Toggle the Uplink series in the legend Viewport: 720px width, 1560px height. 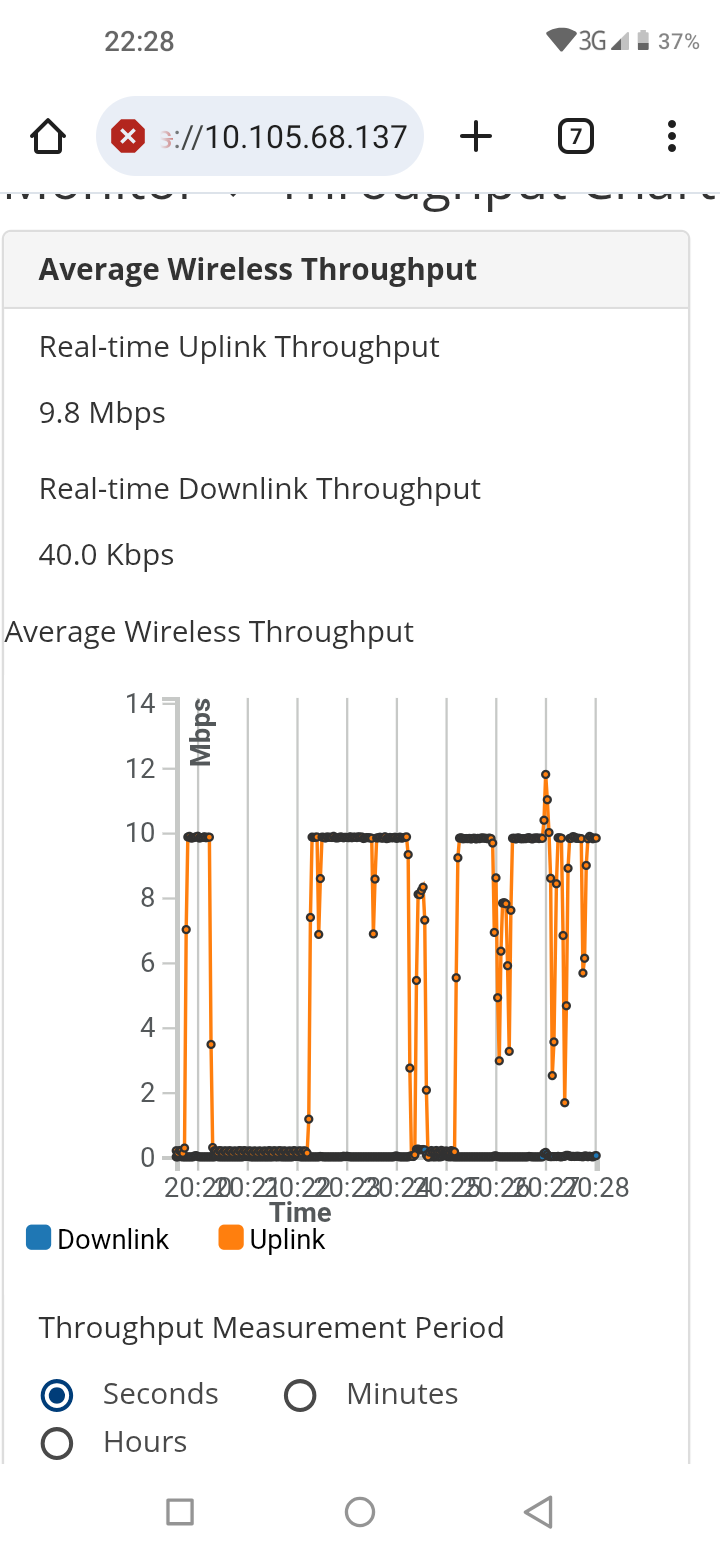(272, 1239)
